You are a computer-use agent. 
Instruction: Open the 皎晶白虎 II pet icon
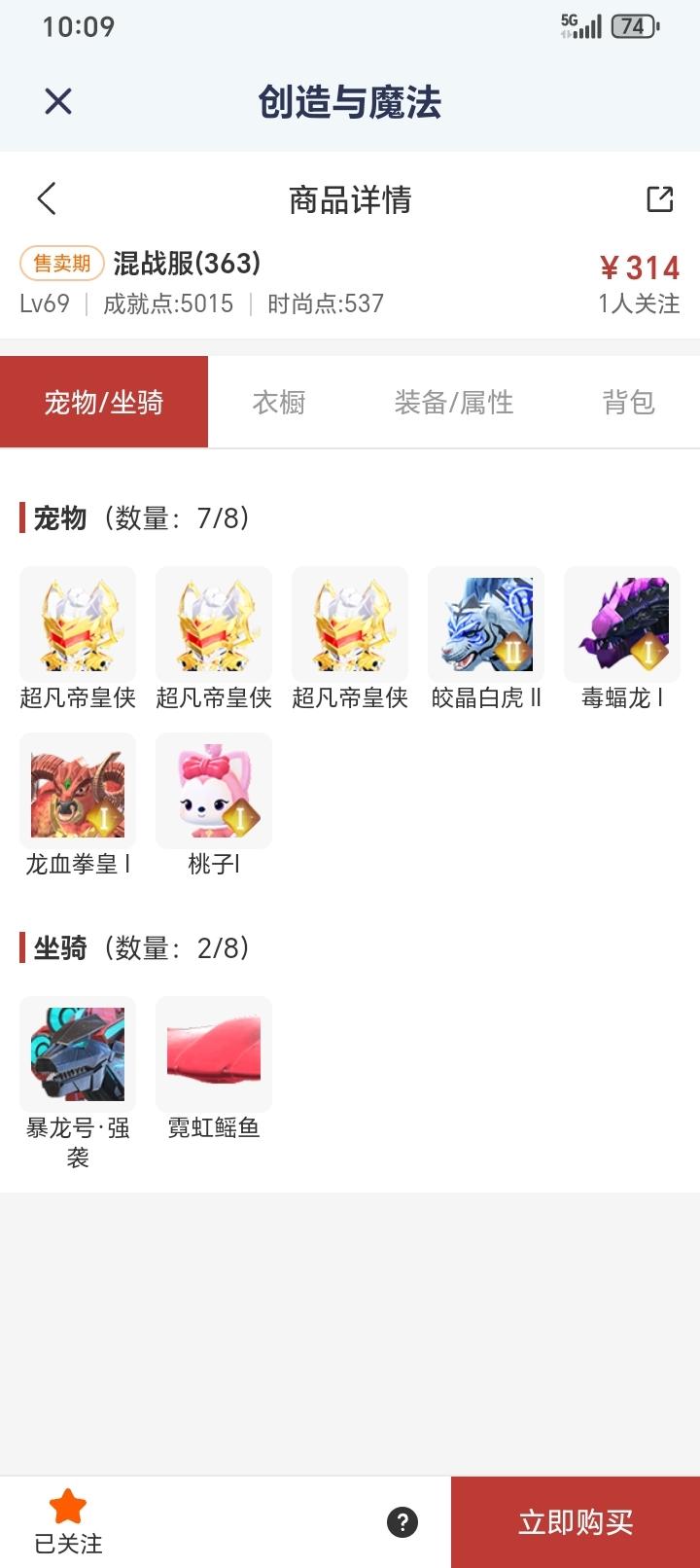tap(486, 624)
